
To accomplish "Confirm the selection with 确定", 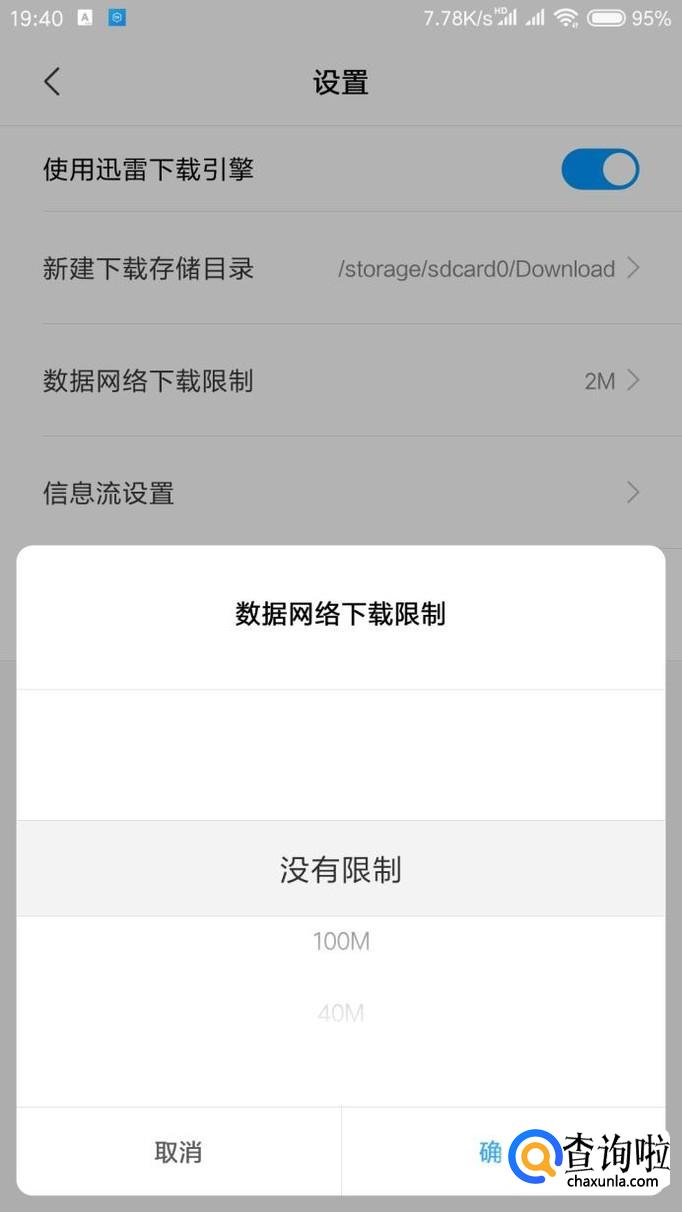I will point(491,1152).
